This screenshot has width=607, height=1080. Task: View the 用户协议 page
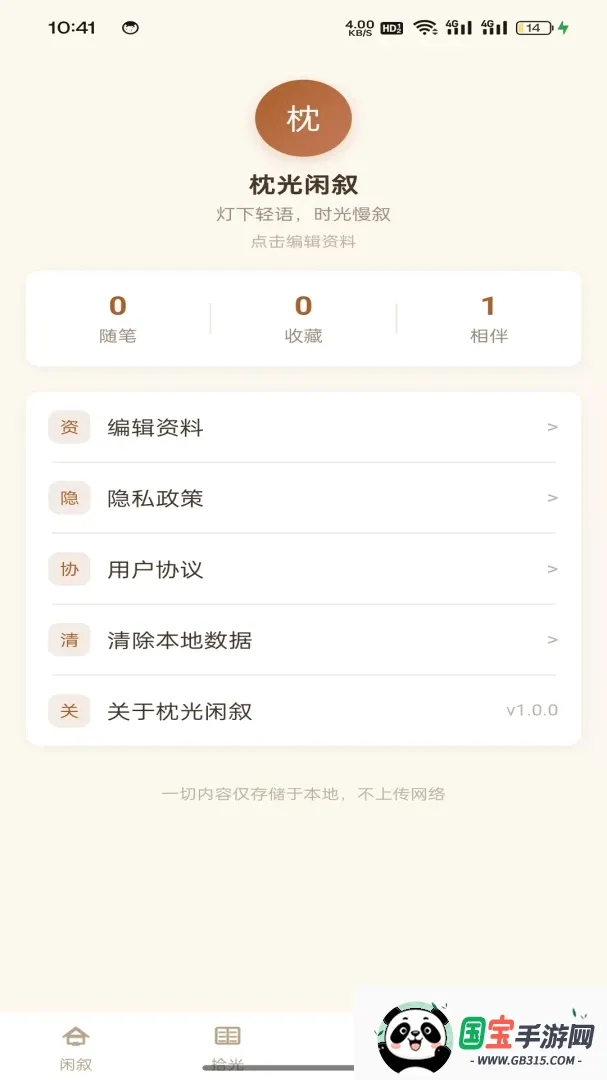click(303, 569)
